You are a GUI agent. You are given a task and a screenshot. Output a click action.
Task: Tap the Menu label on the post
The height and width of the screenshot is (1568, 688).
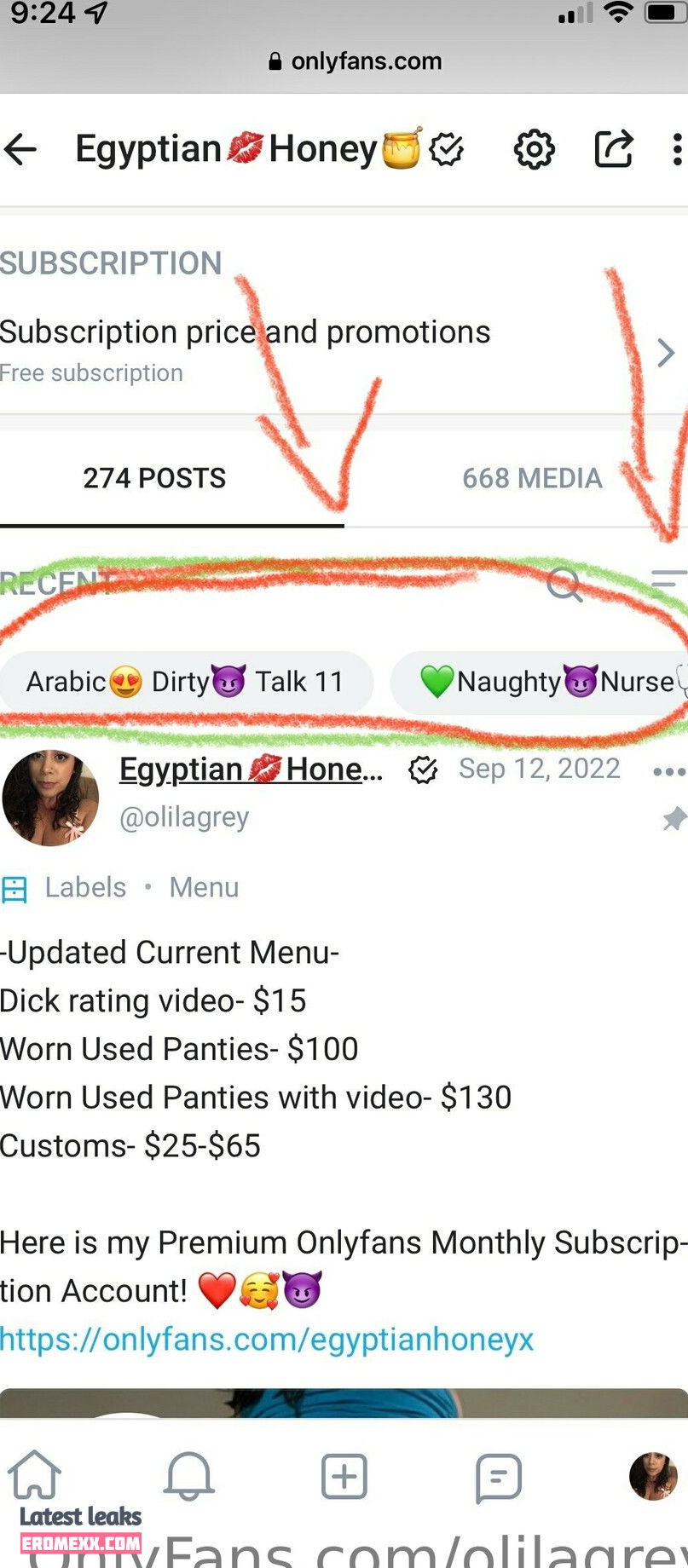pos(204,887)
